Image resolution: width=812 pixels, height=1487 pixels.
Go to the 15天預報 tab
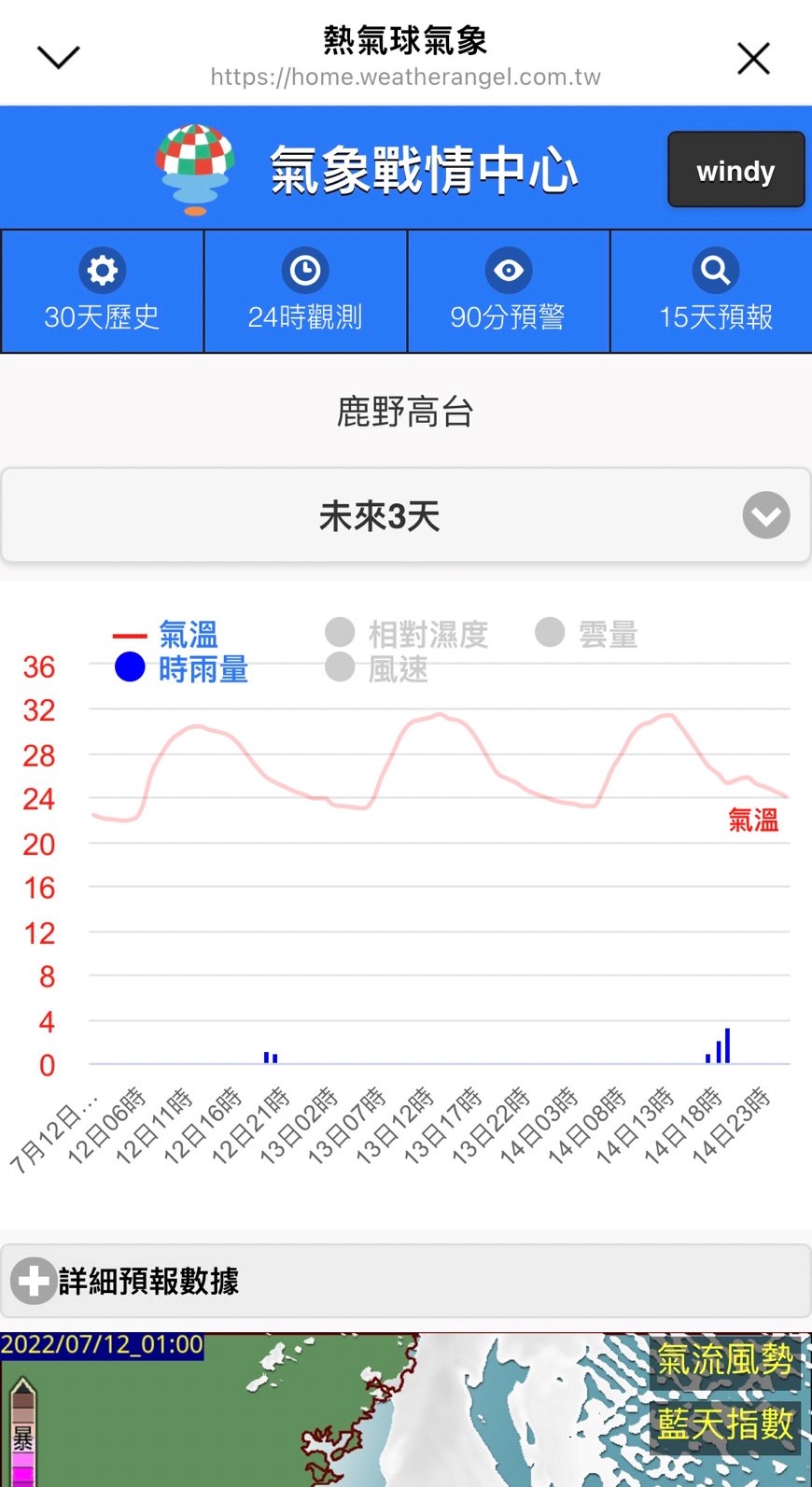click(715, 292)
